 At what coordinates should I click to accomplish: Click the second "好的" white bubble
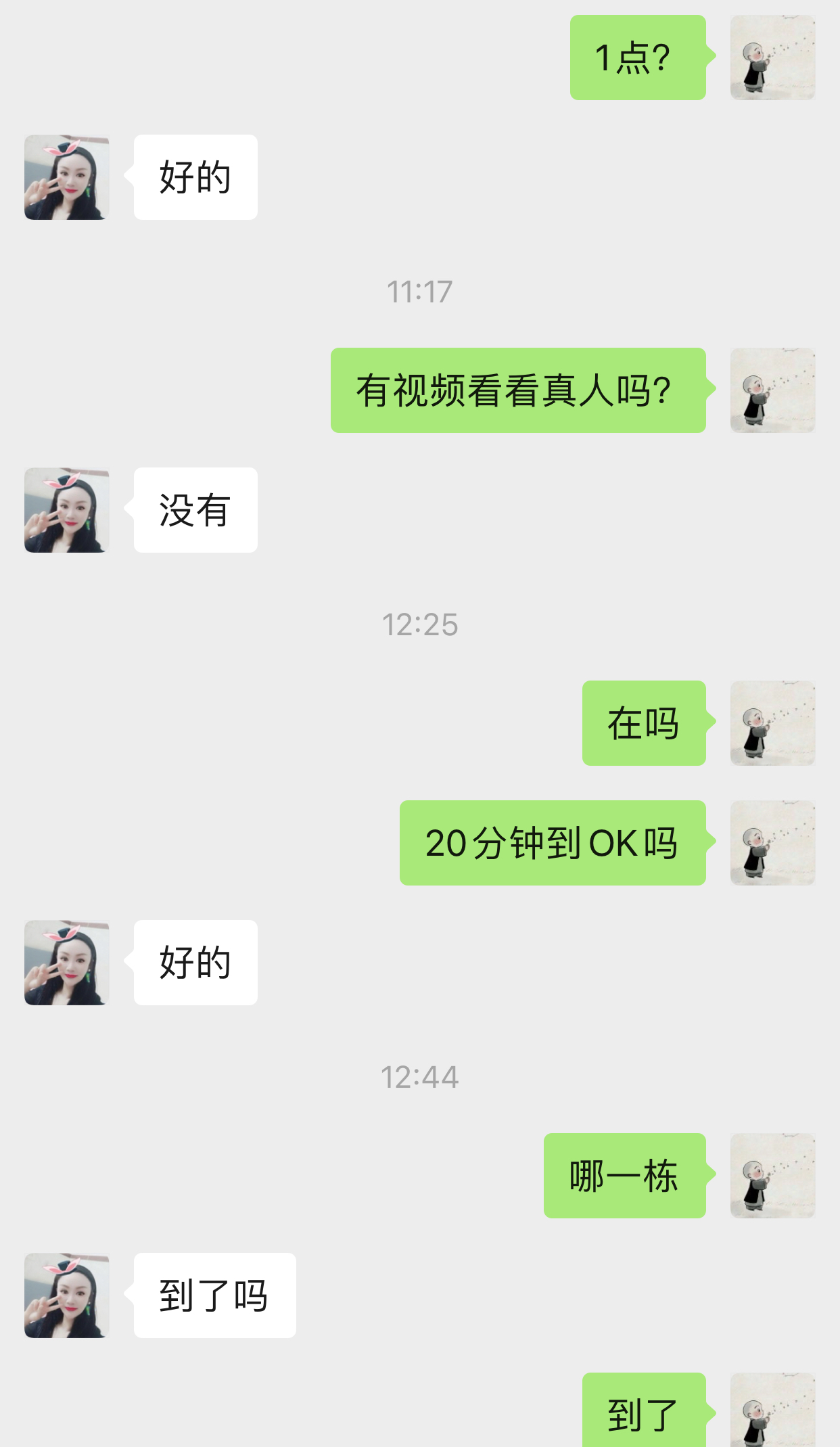(195, 963)
